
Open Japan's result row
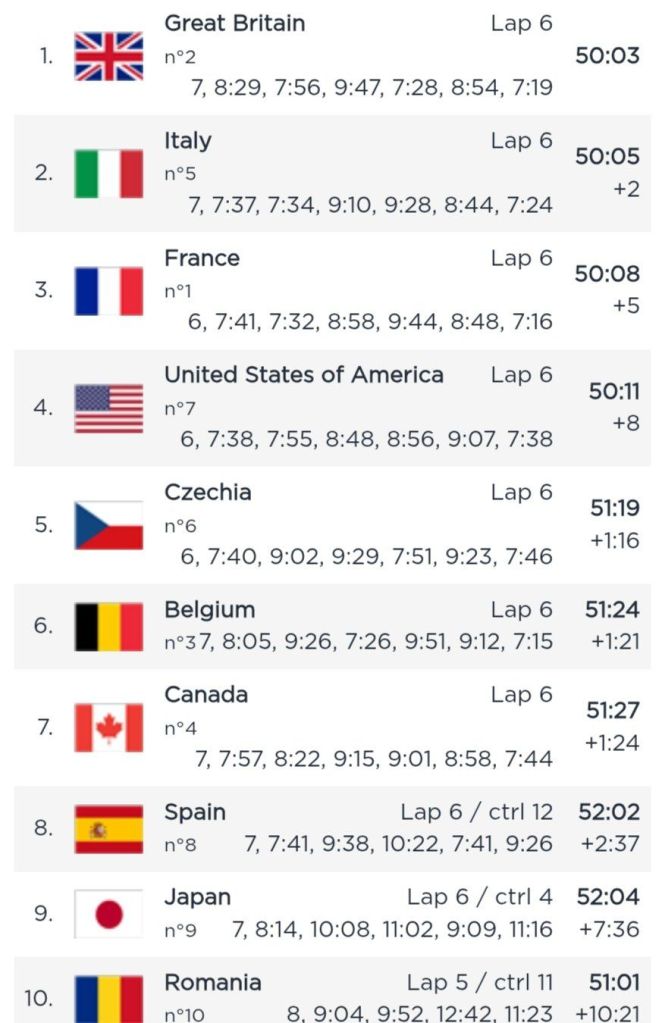click(330, 913)
